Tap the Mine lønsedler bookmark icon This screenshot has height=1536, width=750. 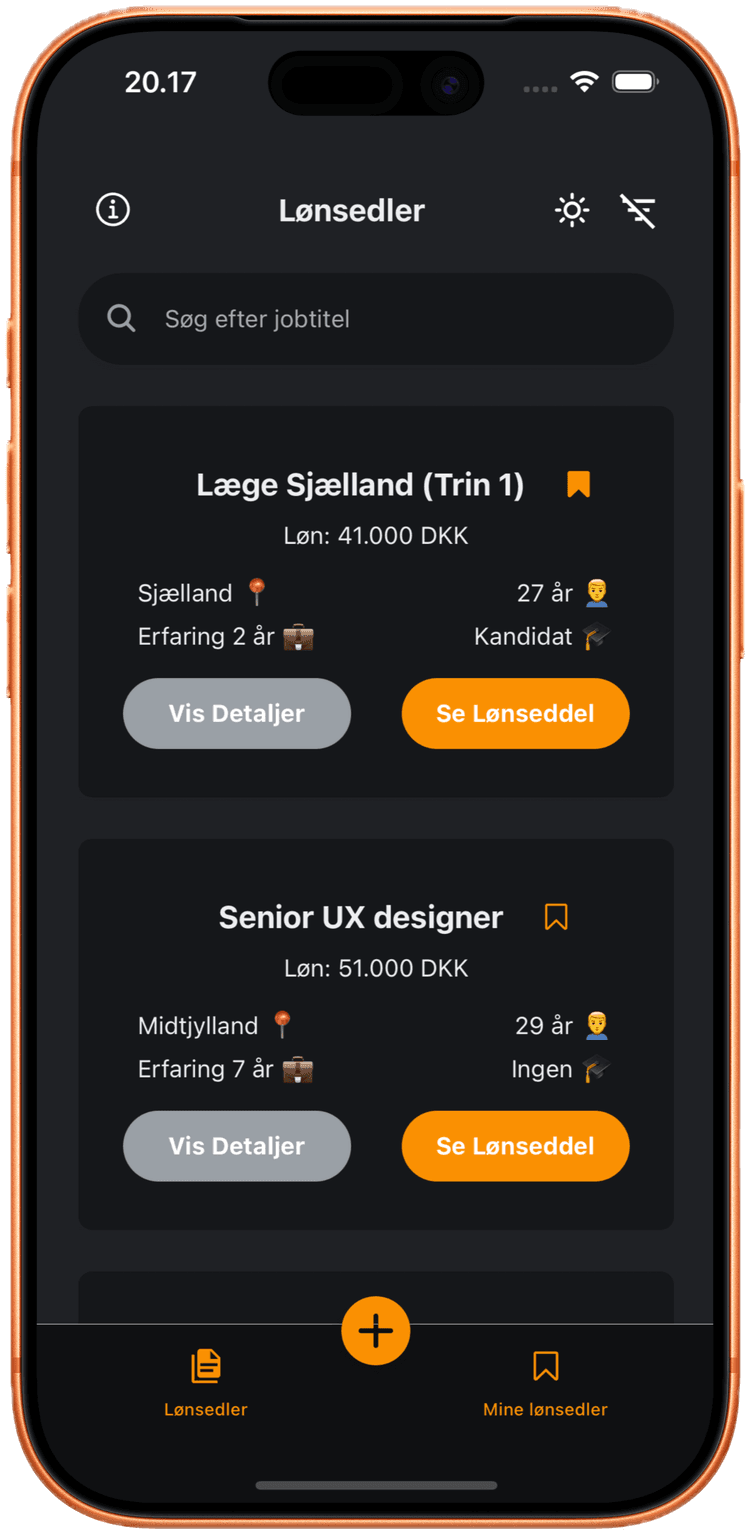[x=545, y=1362]
